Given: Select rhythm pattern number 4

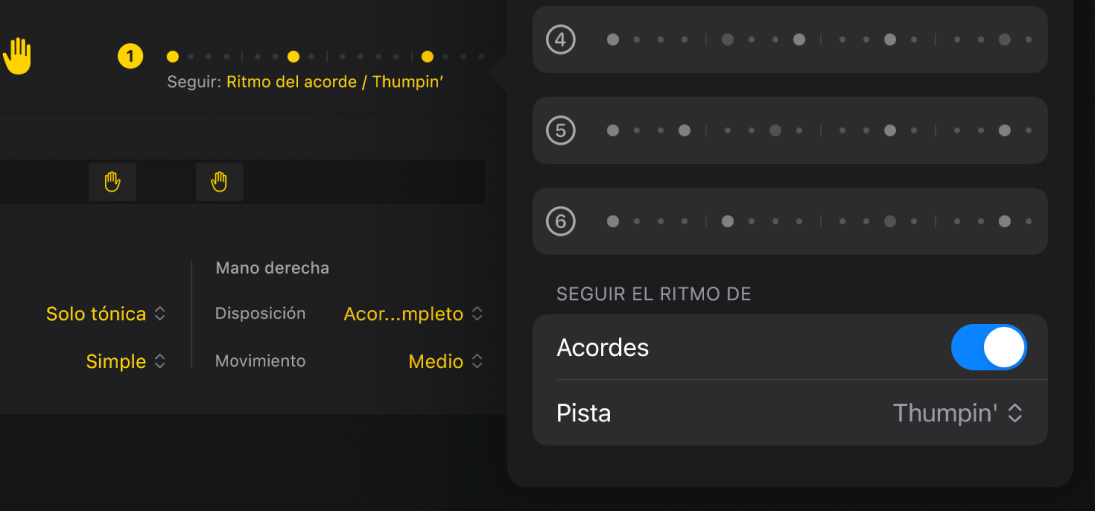Looking at the screenshot, I should 789,40.
